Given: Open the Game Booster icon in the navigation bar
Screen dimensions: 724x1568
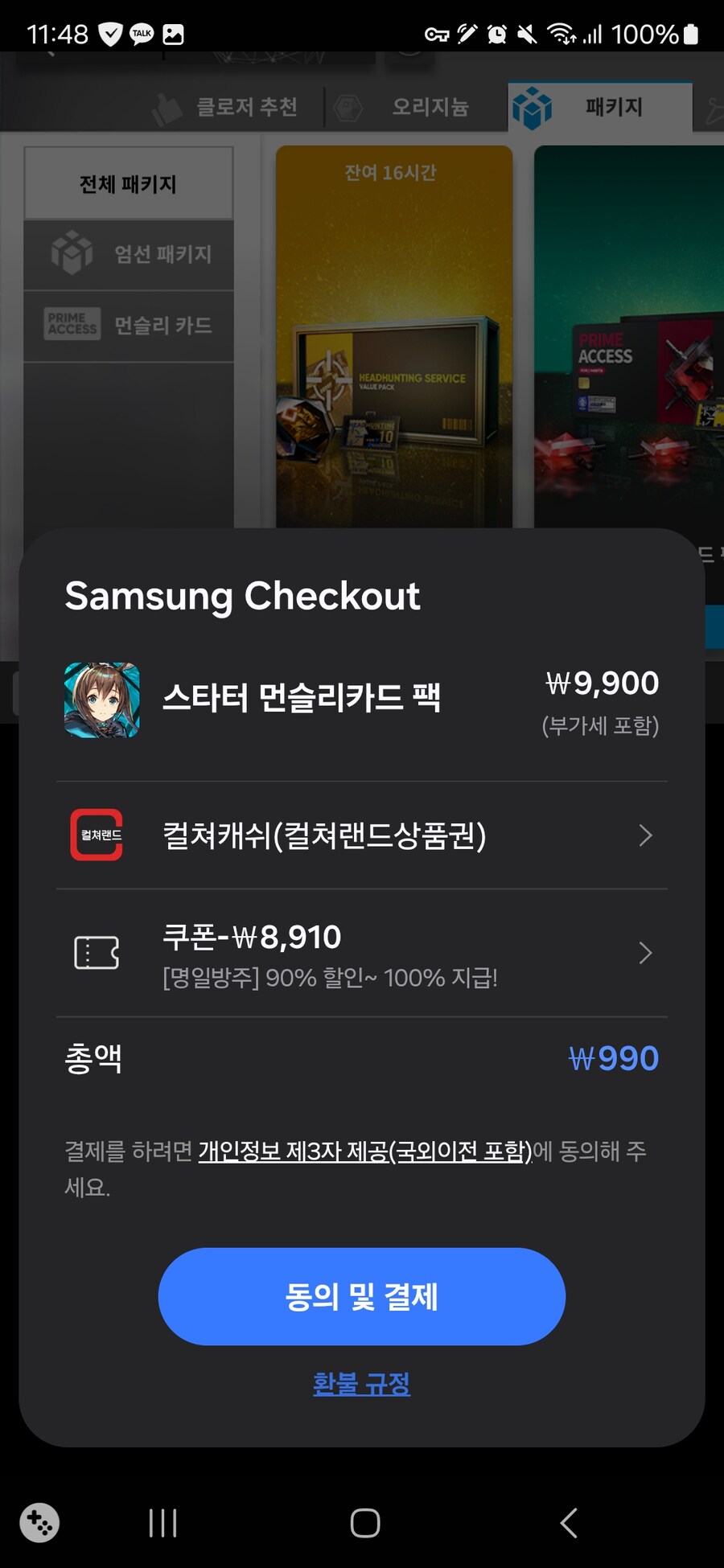Looking at the screenshot, I should (x=40, y=1522).
